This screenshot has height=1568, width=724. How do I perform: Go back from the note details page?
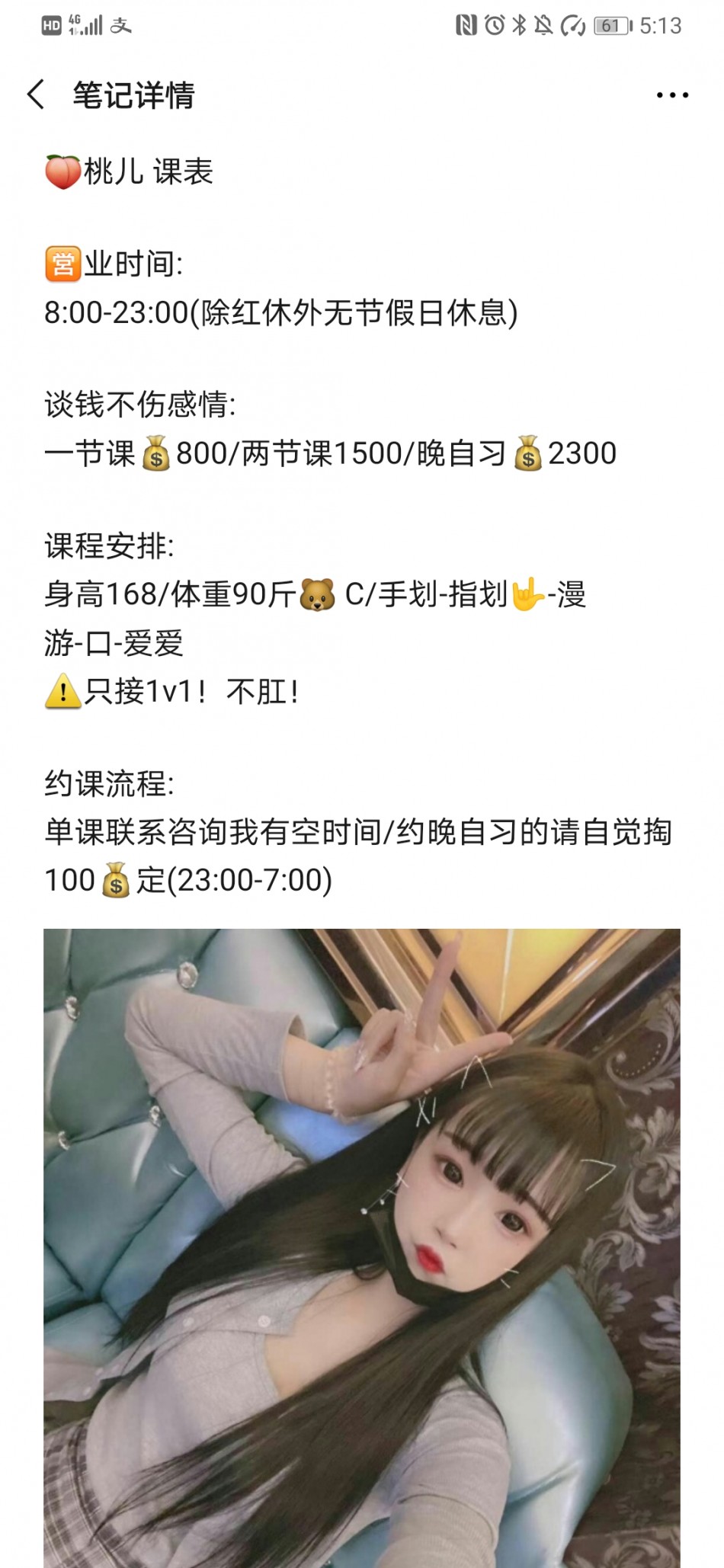(36, 95)
